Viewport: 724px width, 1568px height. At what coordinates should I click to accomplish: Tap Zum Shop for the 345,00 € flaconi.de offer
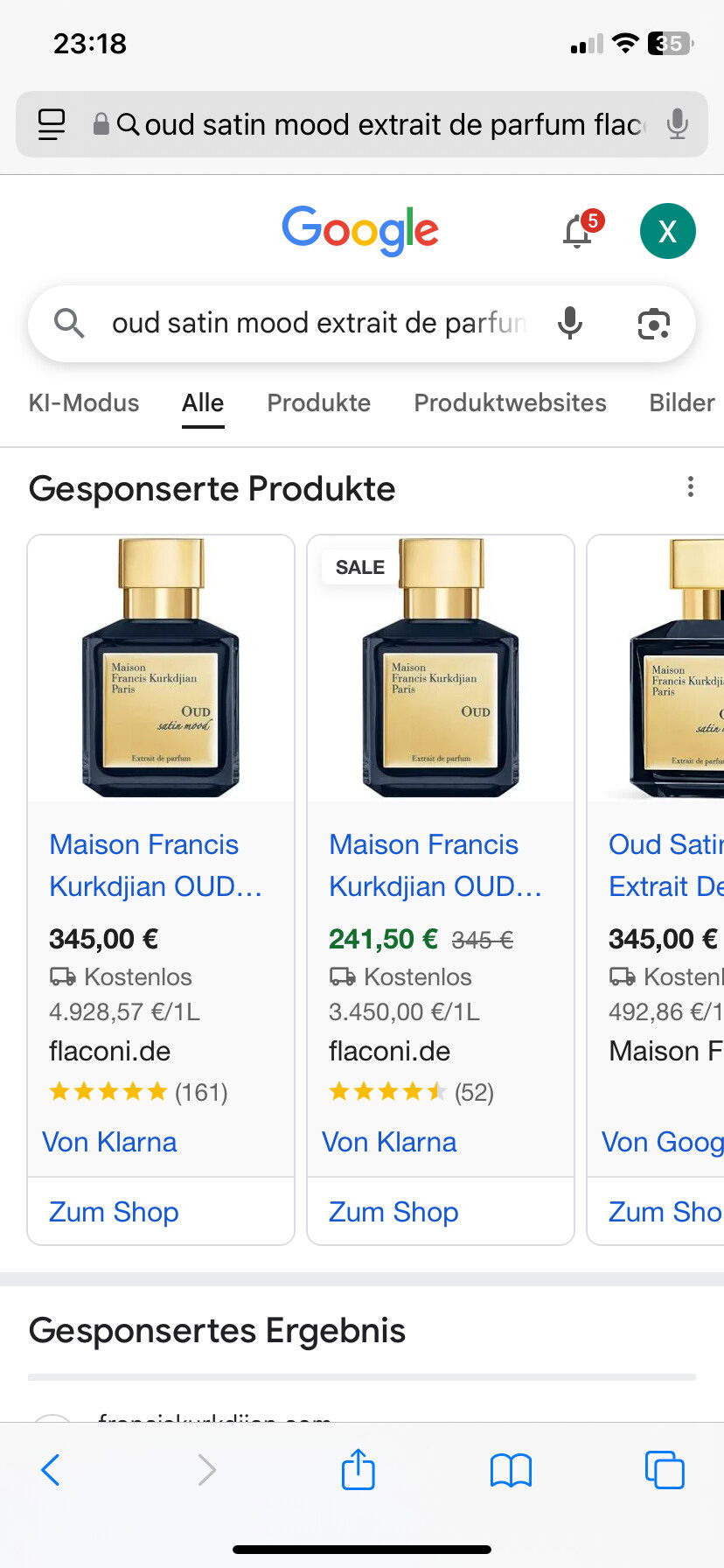click(114, 1212)
